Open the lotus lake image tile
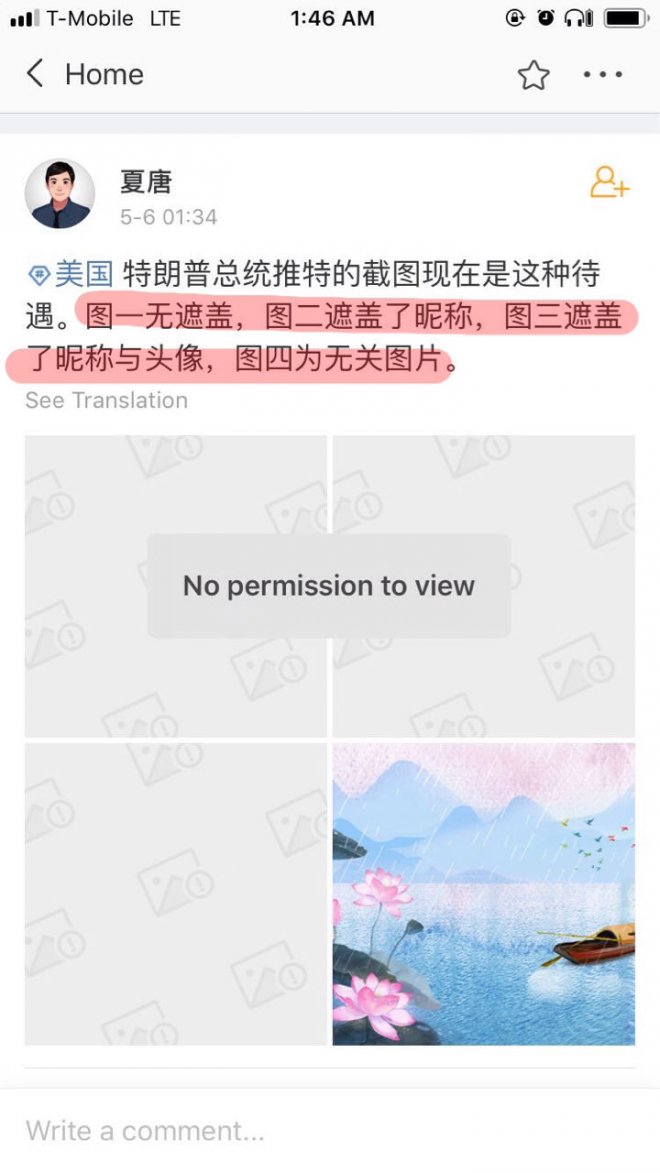660x1173 pixels. (x=484, y=894)
